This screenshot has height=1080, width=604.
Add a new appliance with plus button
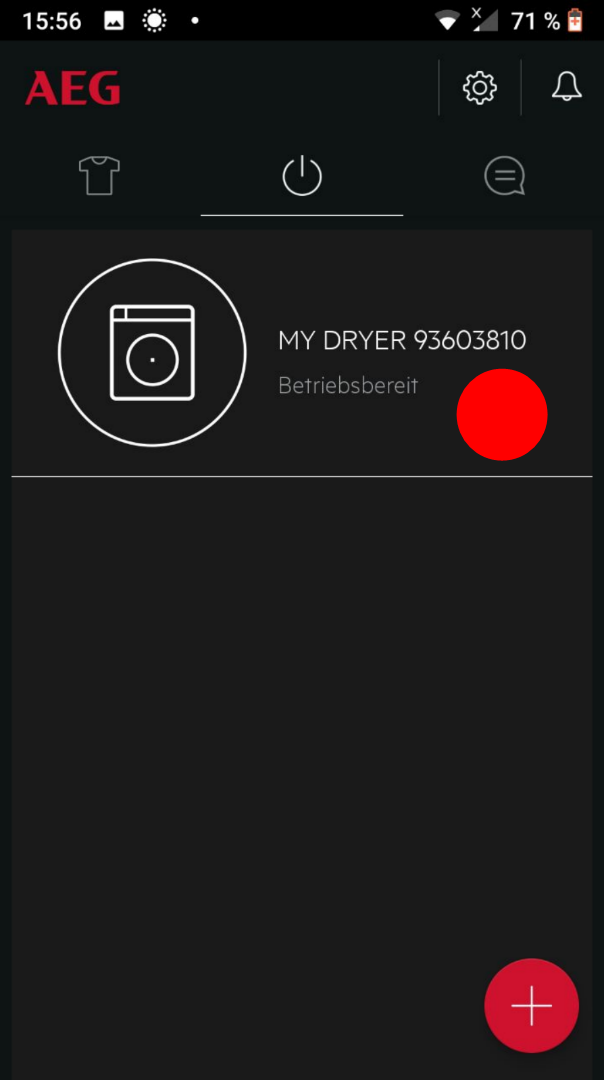click(531, 1006)
